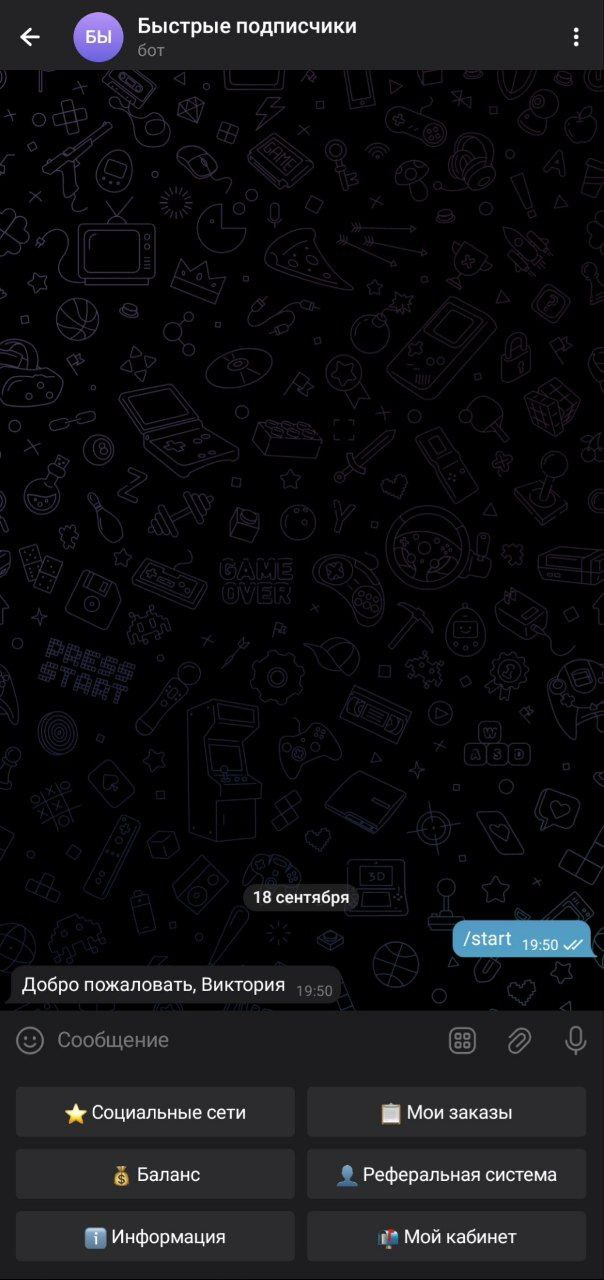604x1280 pixels.
Task: Select Социальные сети button
Action: [x=155, y=1112]
